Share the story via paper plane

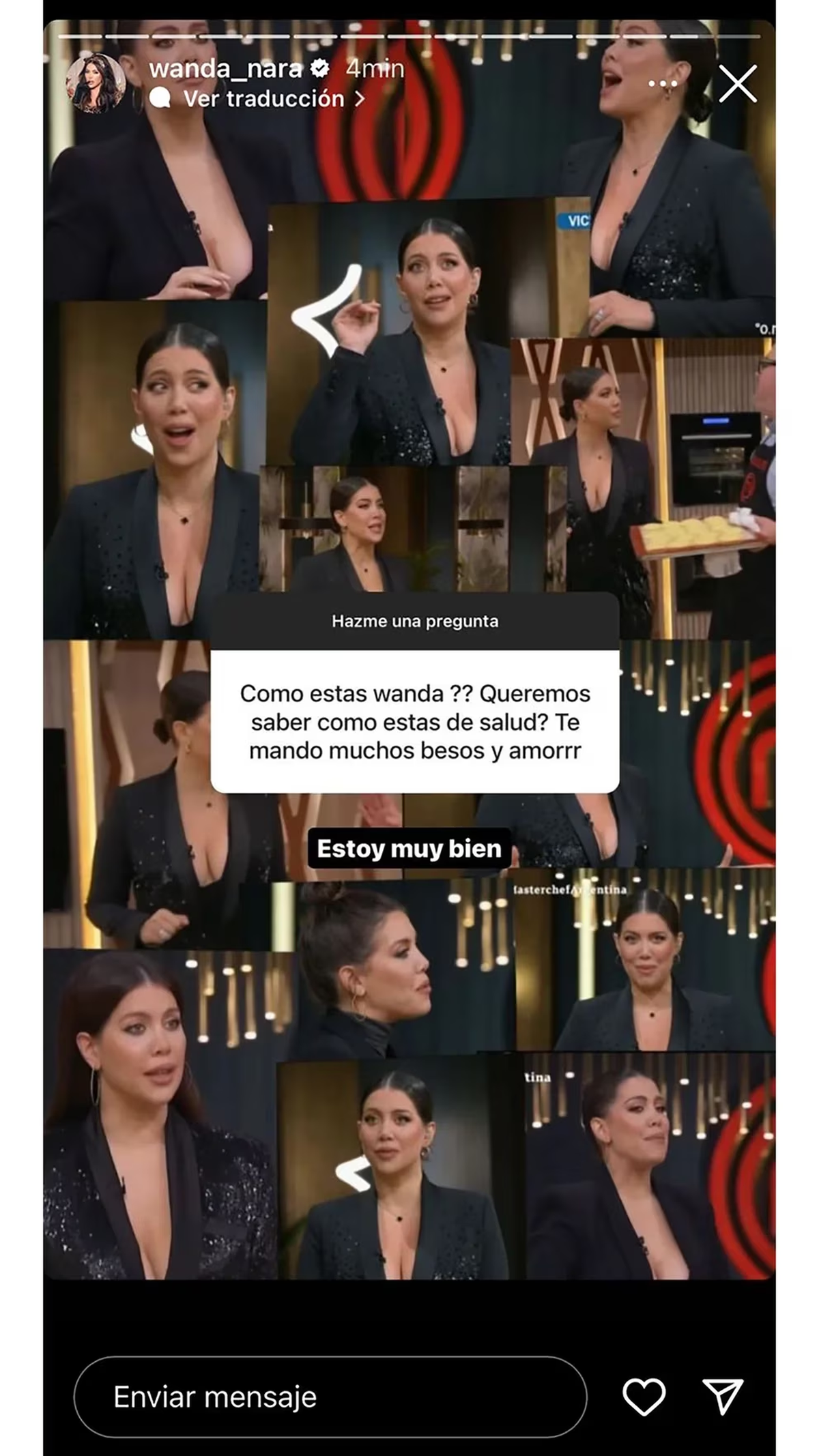coord(723,1396)
